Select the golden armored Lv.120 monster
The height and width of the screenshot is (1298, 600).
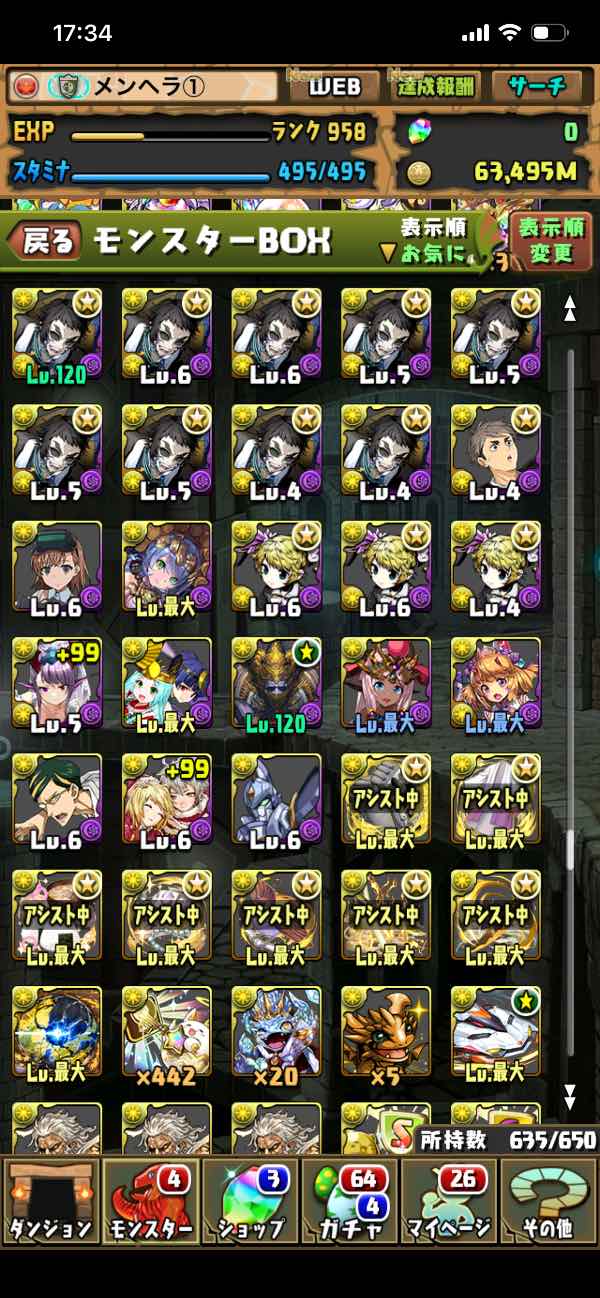(x=277, y=686)
